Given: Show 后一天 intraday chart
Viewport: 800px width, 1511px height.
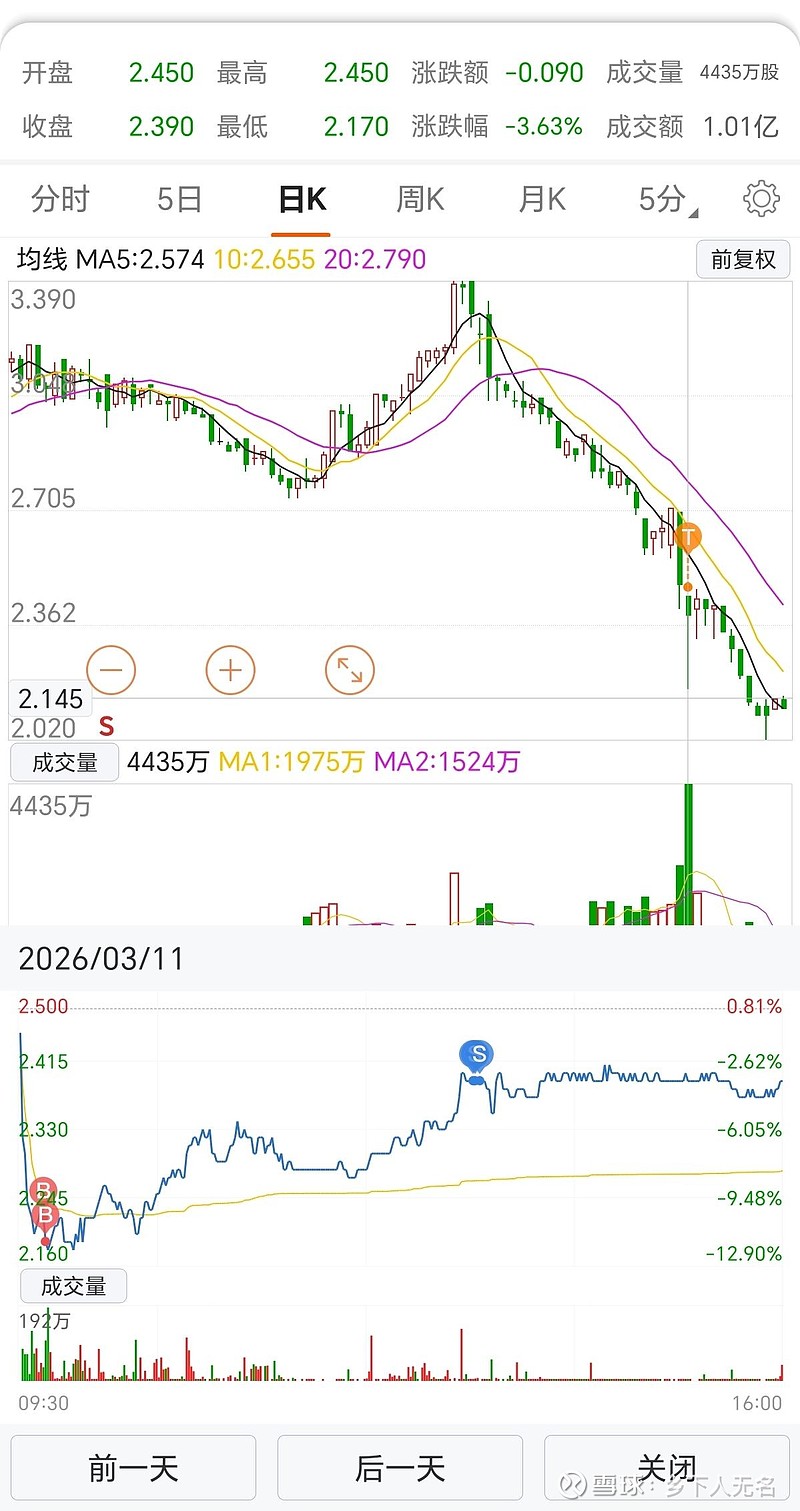Looking at the screenshot, I should [400, 1468].
